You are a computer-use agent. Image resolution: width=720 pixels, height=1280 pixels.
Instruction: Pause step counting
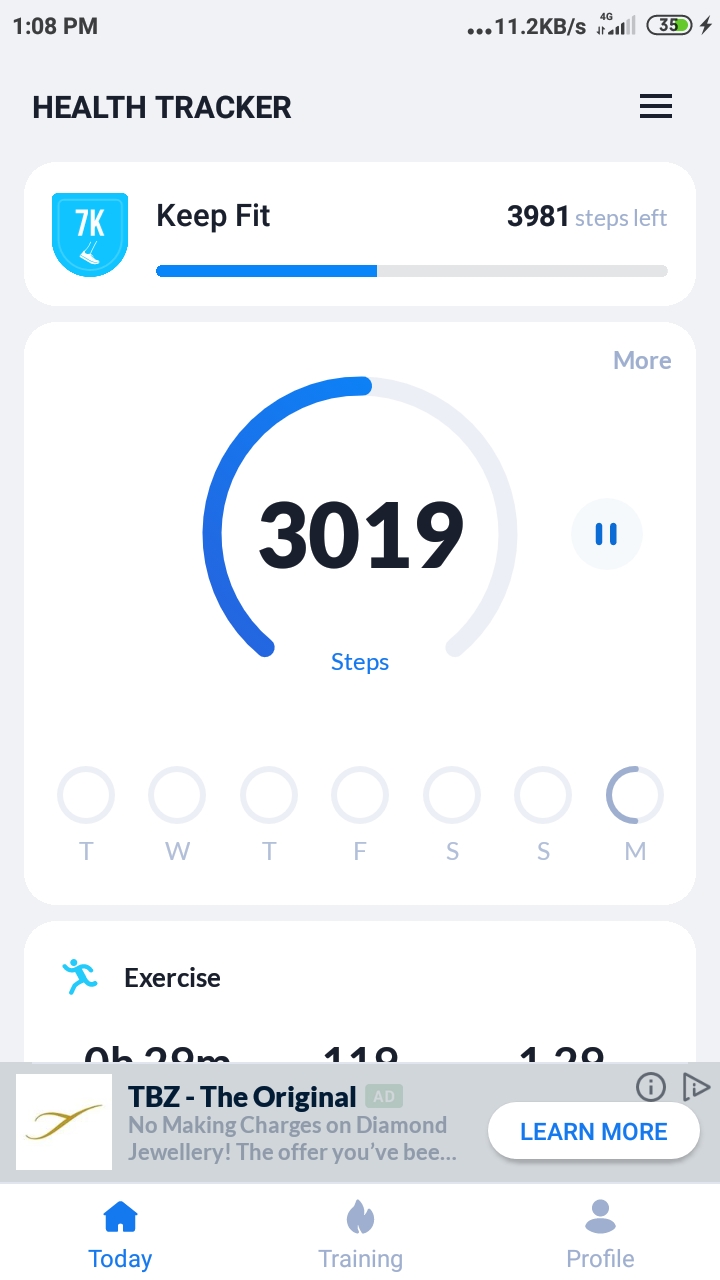click(x=606, y=534)
